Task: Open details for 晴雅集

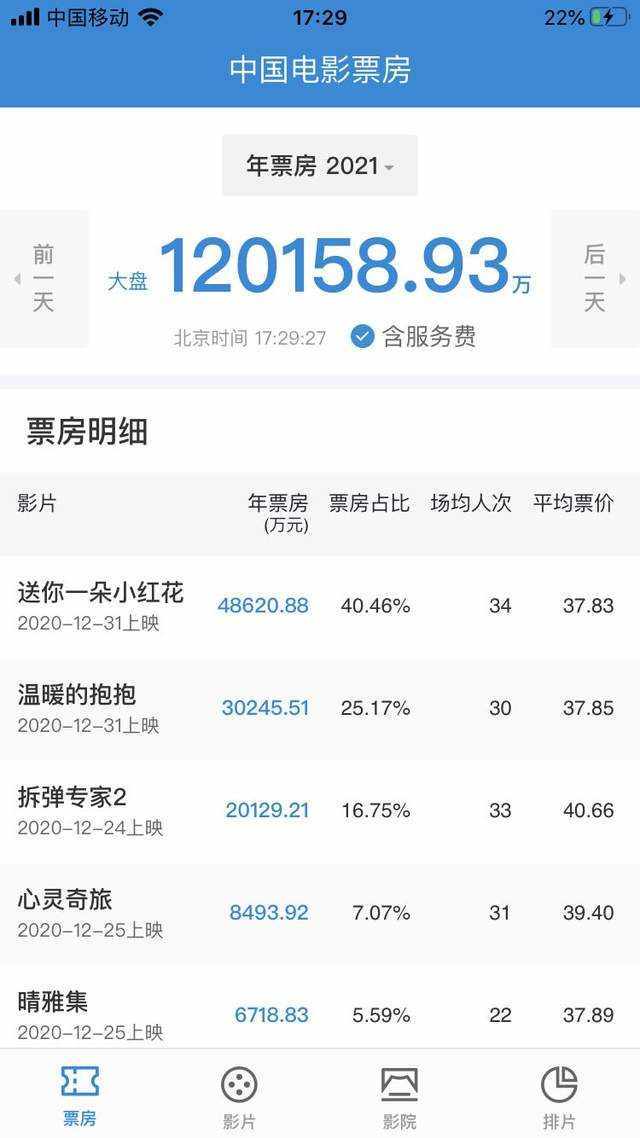Action: (320, 1007)
